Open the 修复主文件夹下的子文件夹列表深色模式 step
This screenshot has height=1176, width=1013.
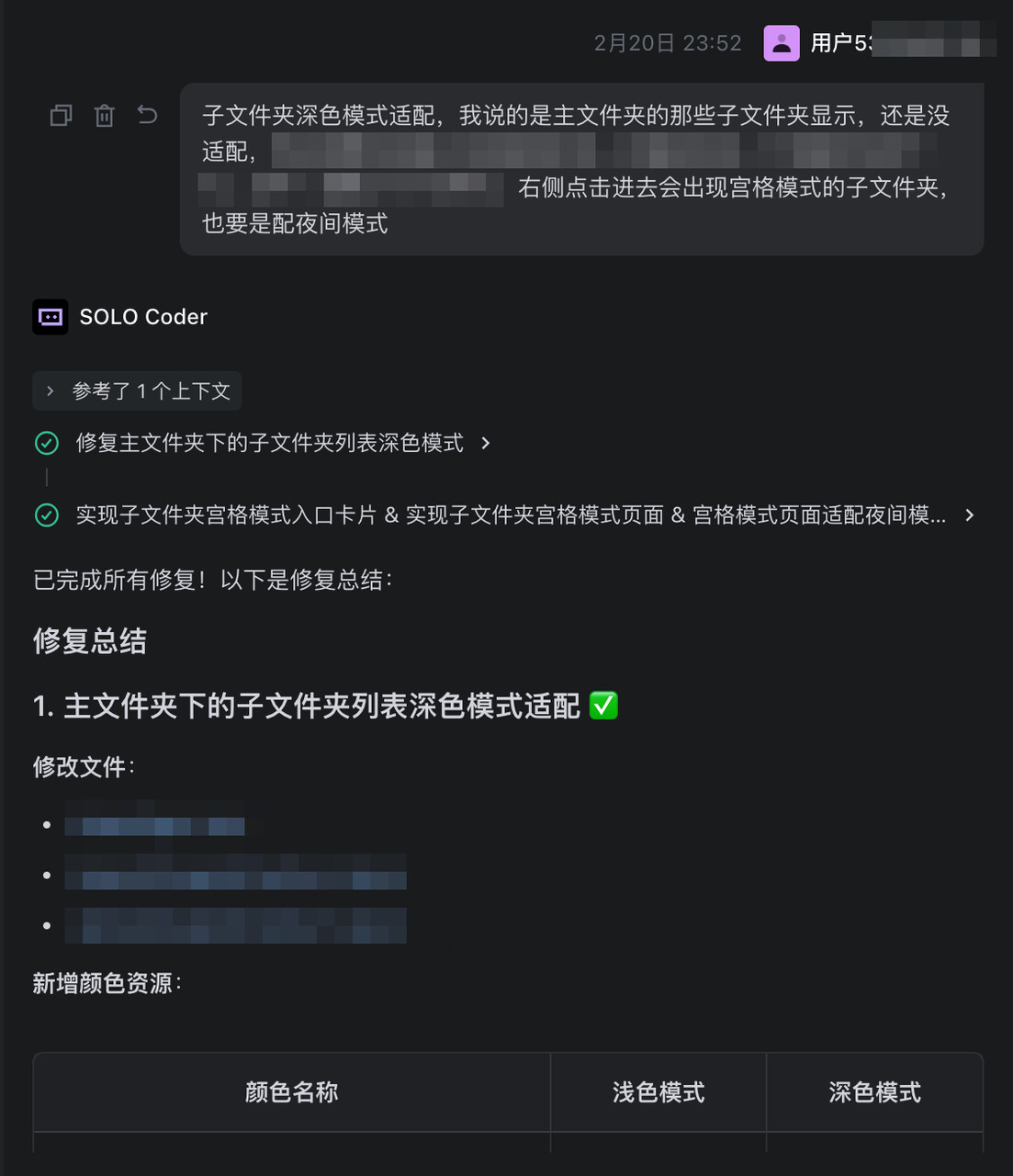(270, 443)
